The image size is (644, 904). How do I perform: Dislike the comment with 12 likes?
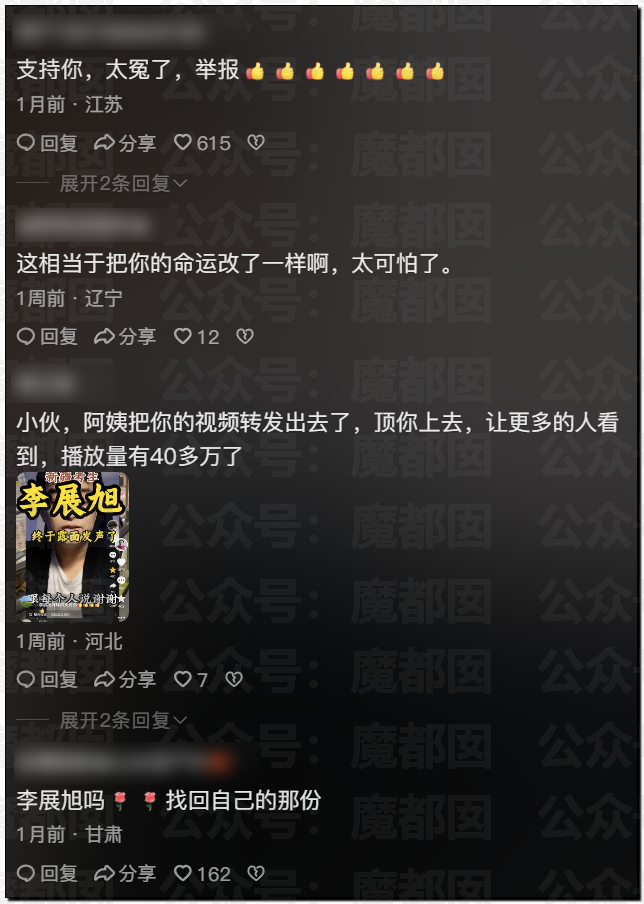(245, 337)
